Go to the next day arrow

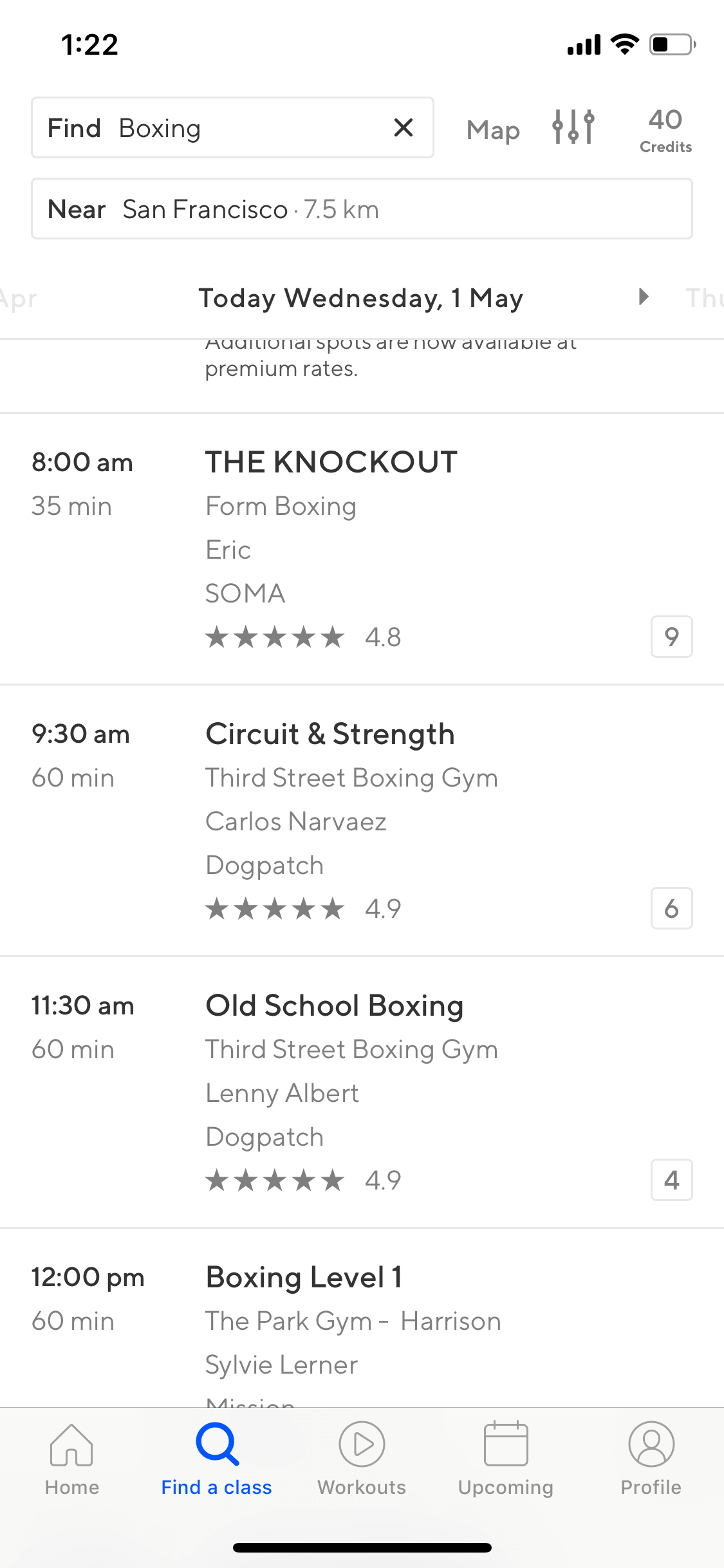point(643,297)
